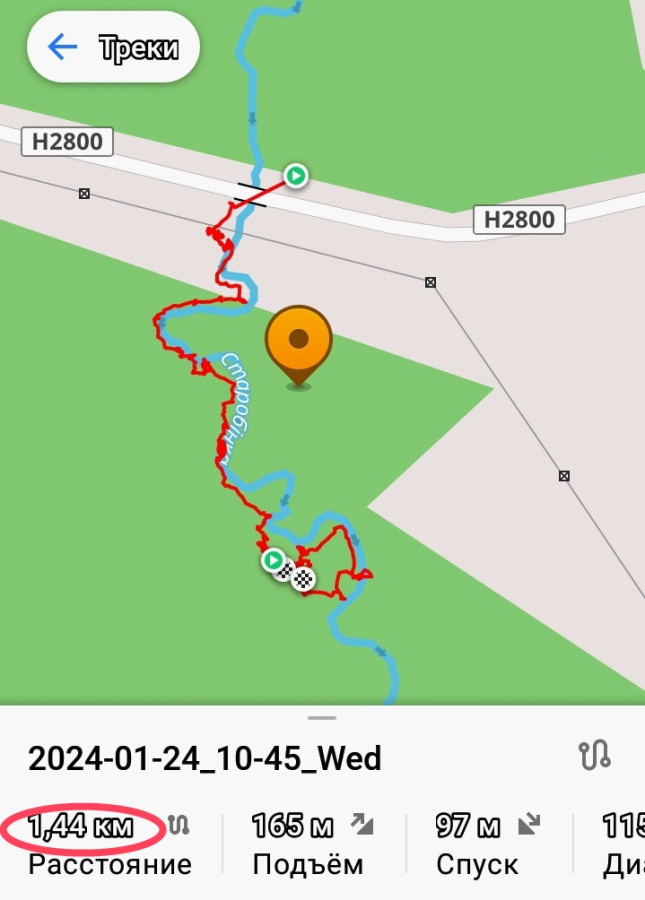This screenshot has width=645, height=900.
Task: Open the Спуск 97 м statistic
Action: [x=484, y=843]
